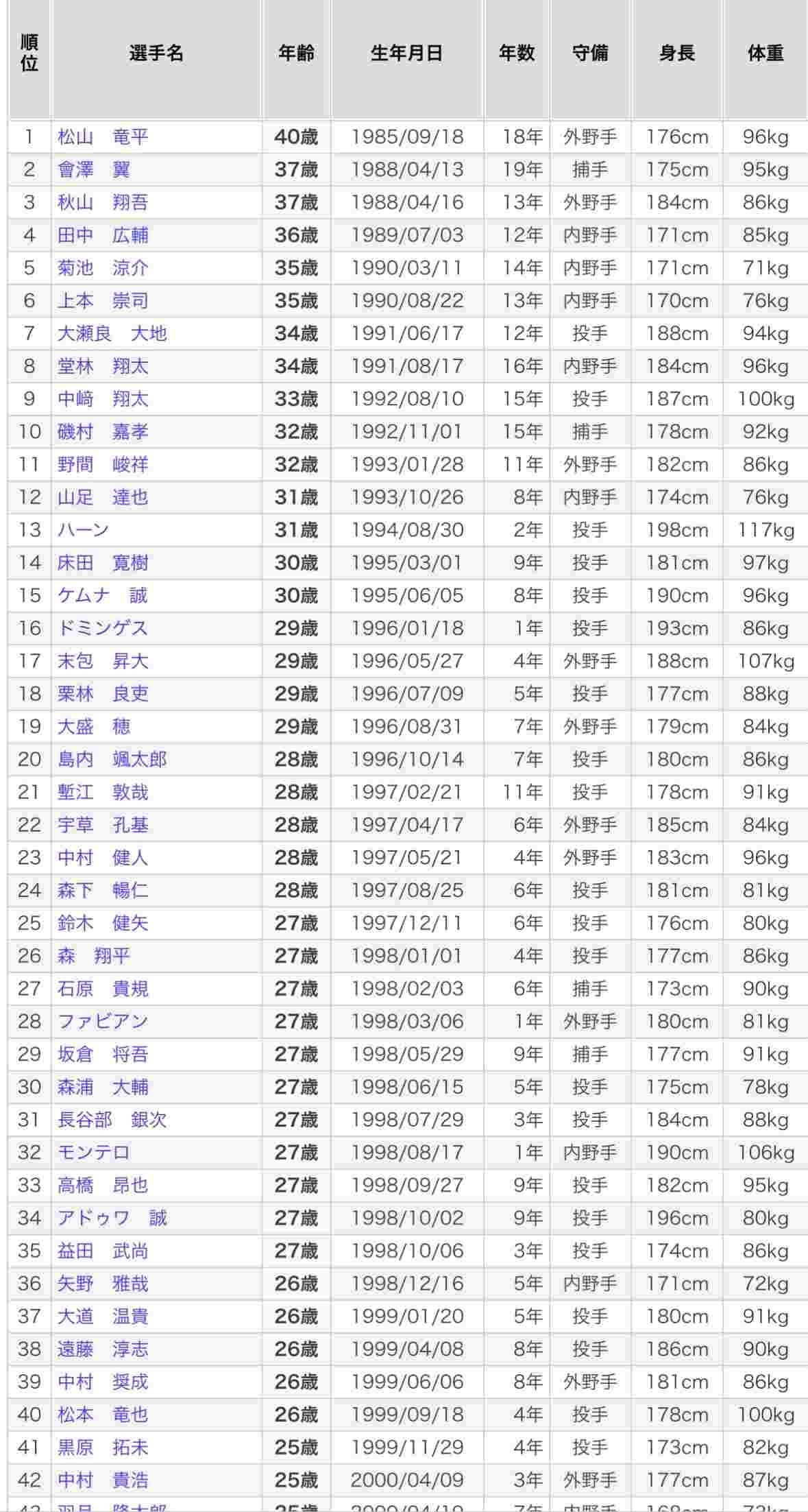Open 坂倉 将吾's profile
The image size is (808, 1512).
click(103, 1054)
